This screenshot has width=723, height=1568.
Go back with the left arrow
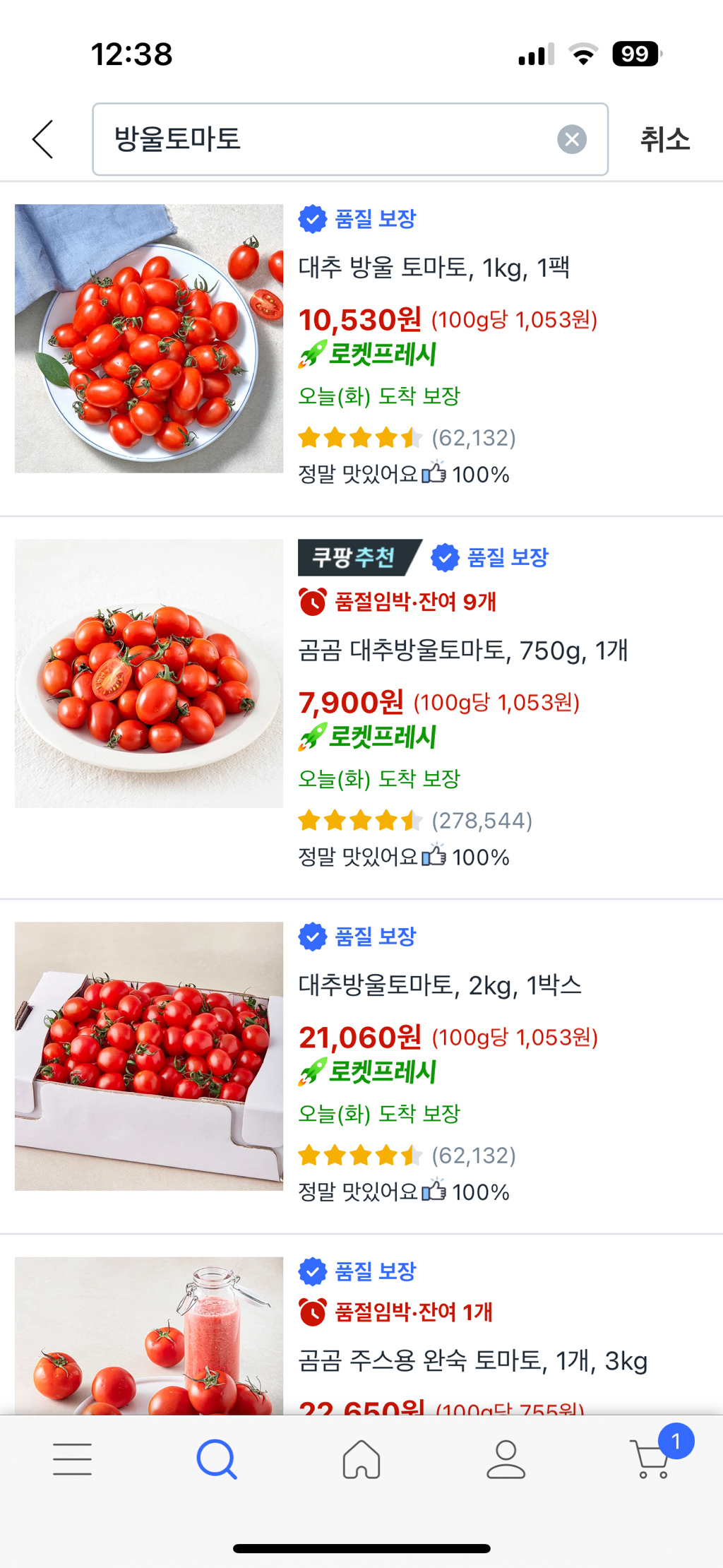coord(43,139)
